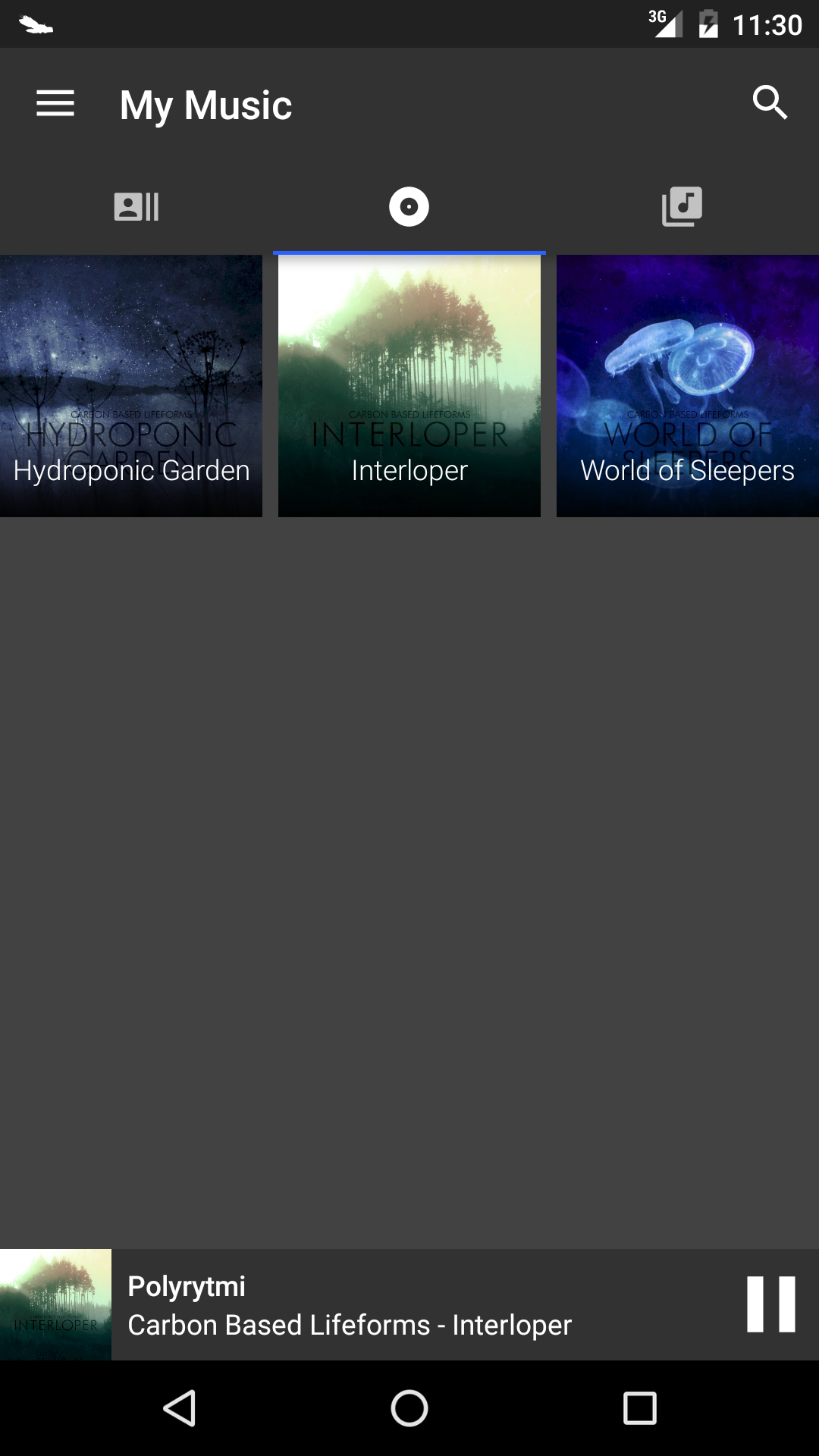Open the navigation drawer menu
This screenshot has height=1456, width=819.
pos(55,104)
